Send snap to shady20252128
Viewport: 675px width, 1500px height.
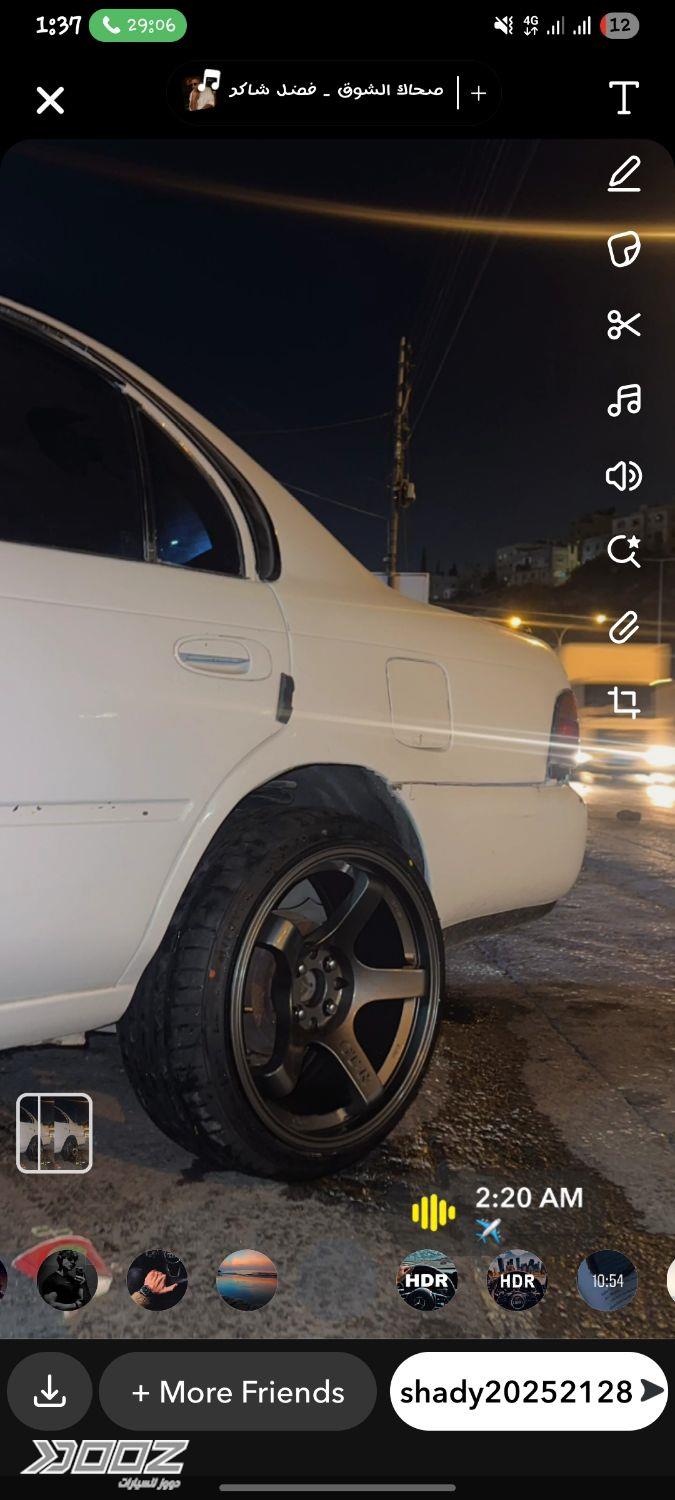pyautogui.click(x=529, y=1391)
